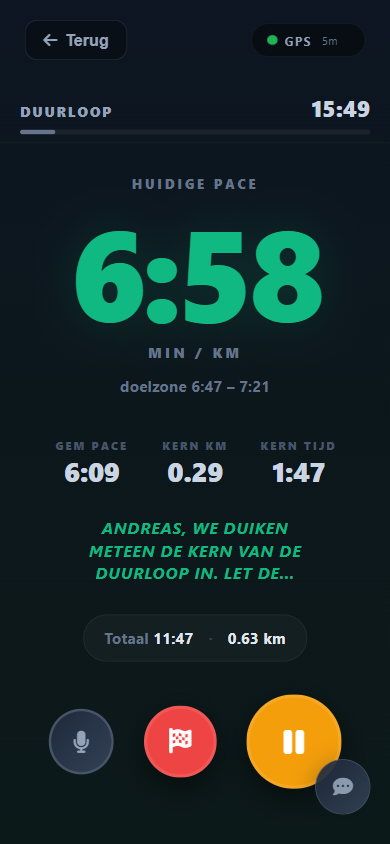Pause the run

tap(294, 741)
